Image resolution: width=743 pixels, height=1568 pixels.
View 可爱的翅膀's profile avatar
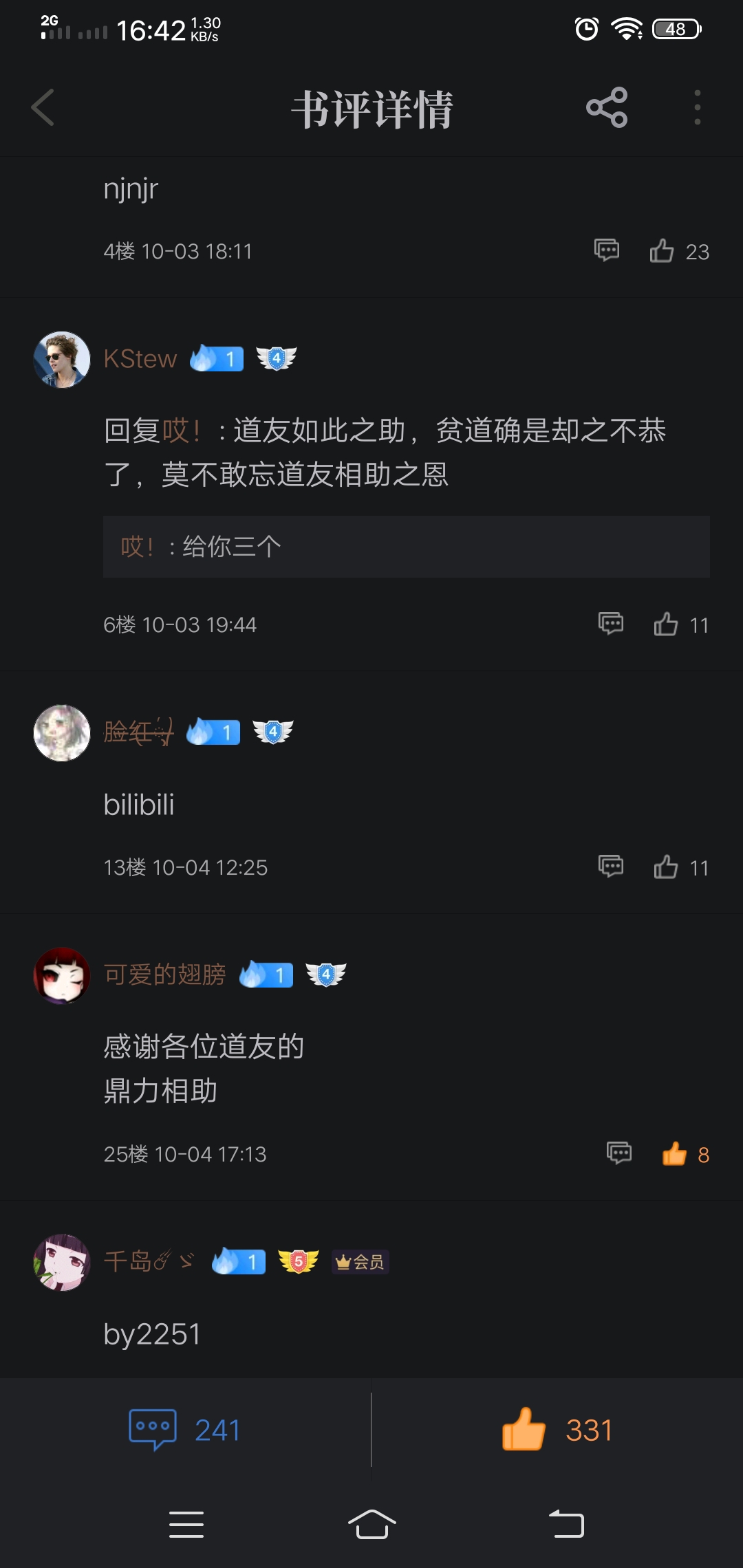click(62, 976)
